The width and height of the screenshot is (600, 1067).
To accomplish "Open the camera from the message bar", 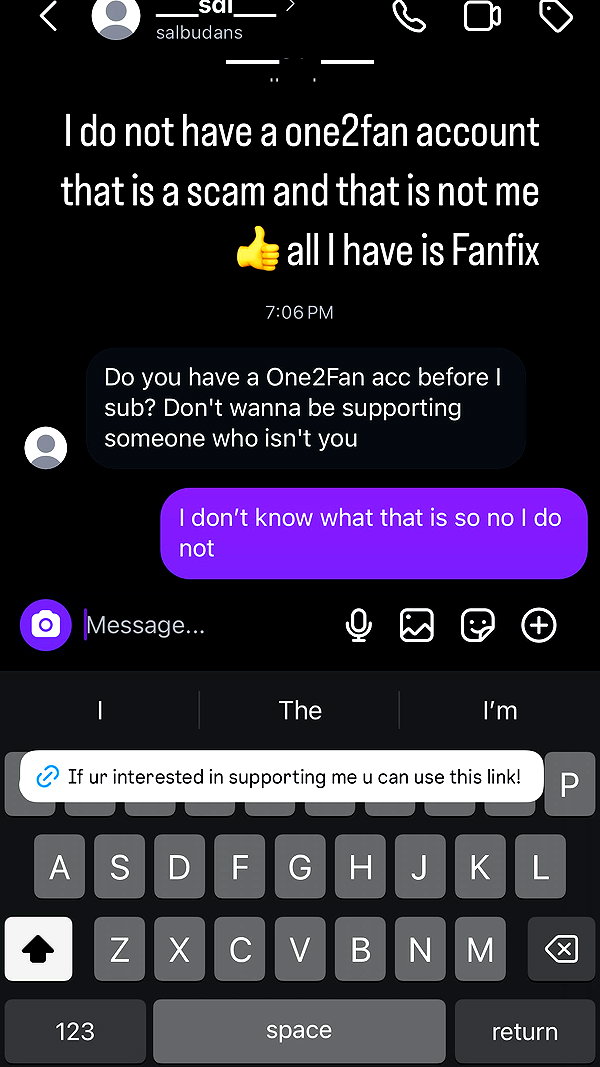I will click(46, 625).
